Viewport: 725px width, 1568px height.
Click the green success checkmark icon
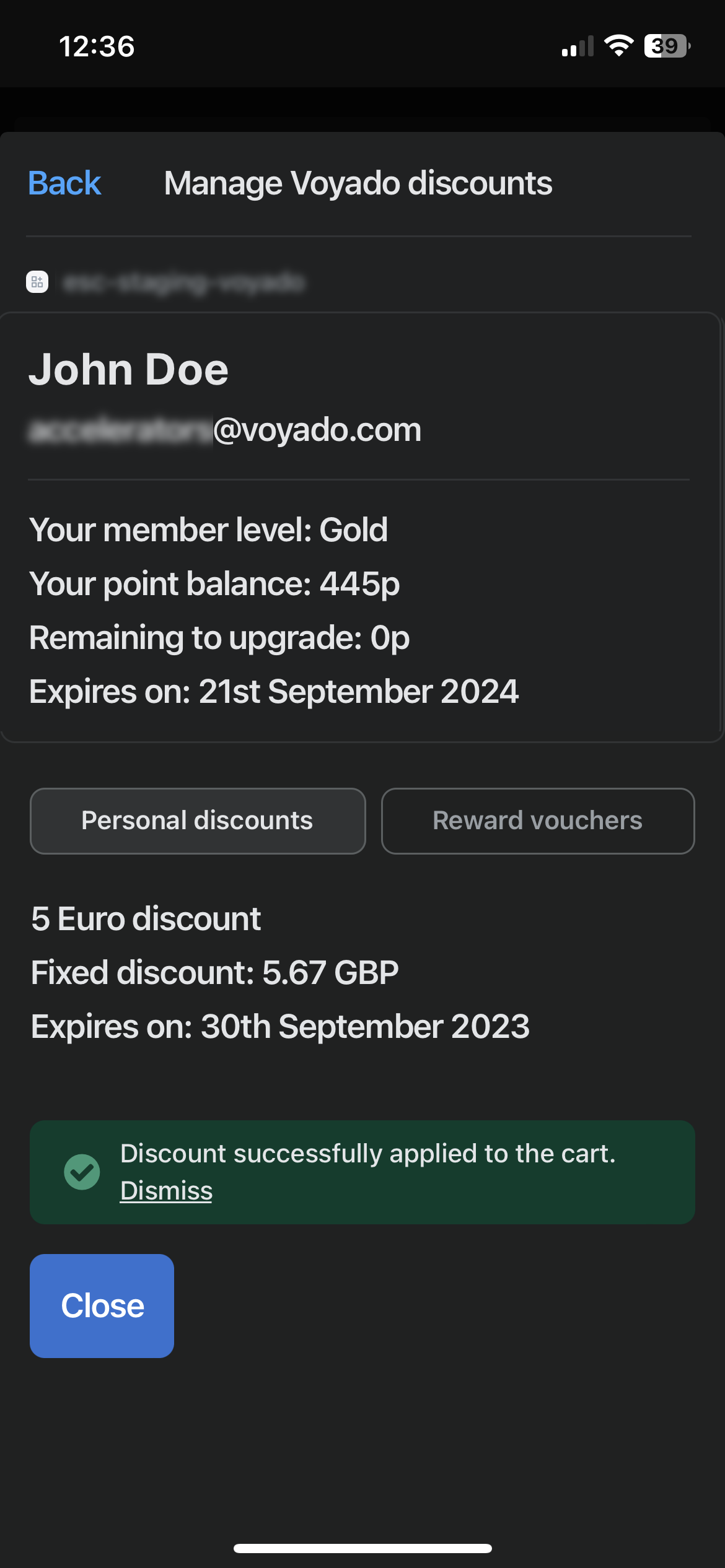coord(82,1172)
